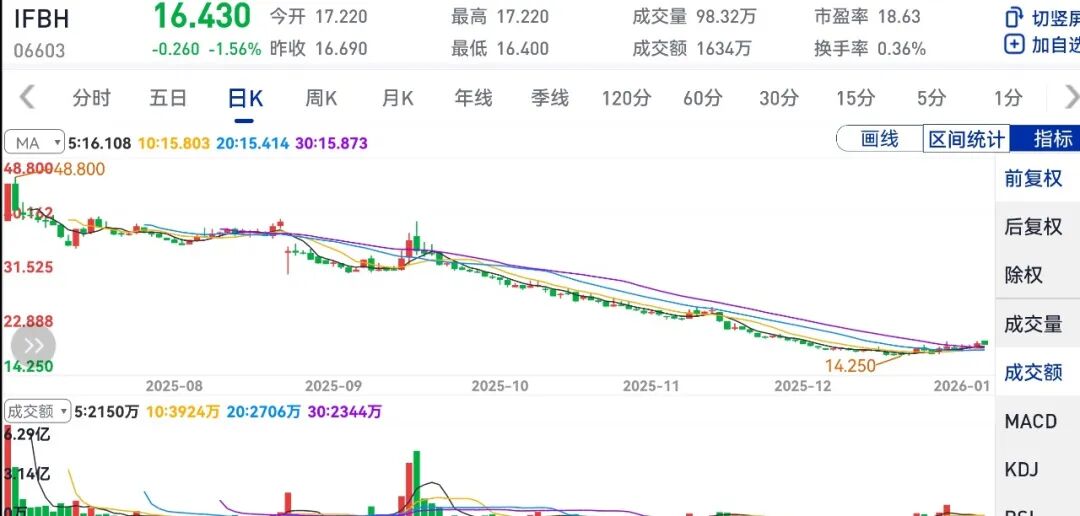Open 区间统计 range statistics
Image resolution: width=1080 pixels, height=516 pixels.
click(x=966, y=139)
